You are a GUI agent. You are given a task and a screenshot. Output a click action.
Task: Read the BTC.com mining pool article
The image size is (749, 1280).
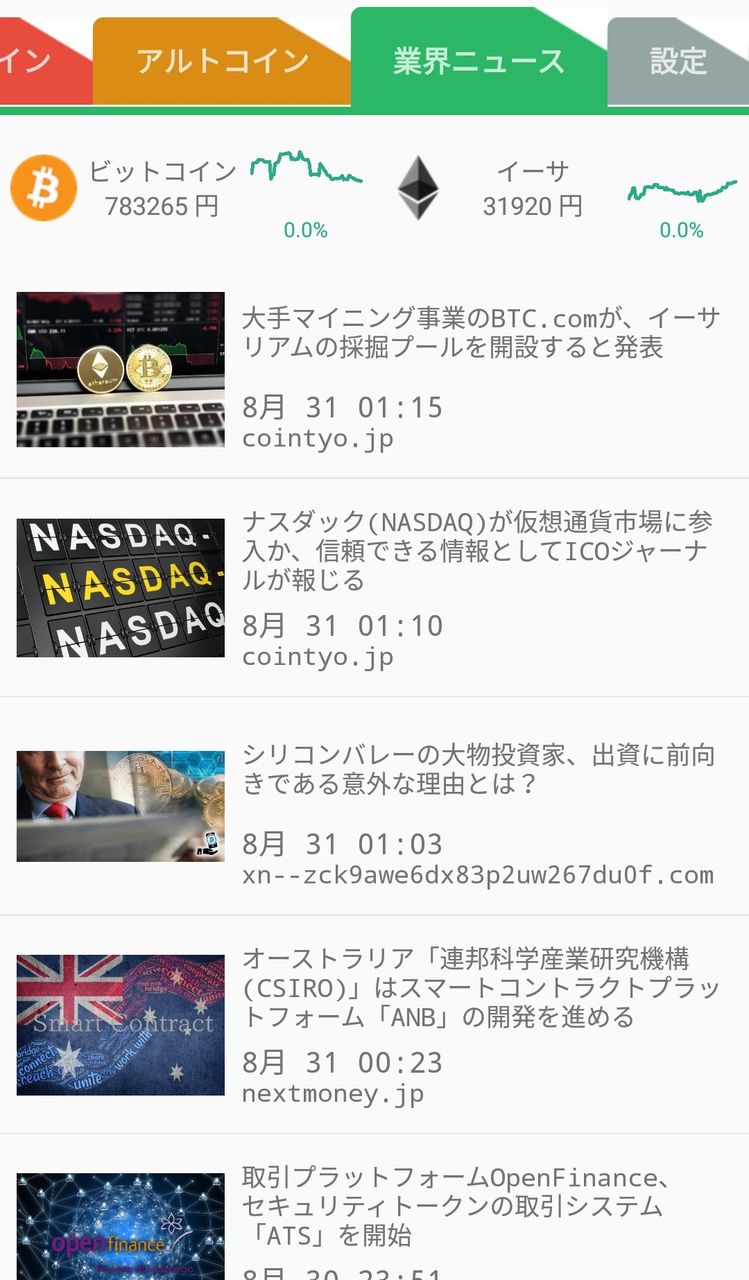coord(480,334)
